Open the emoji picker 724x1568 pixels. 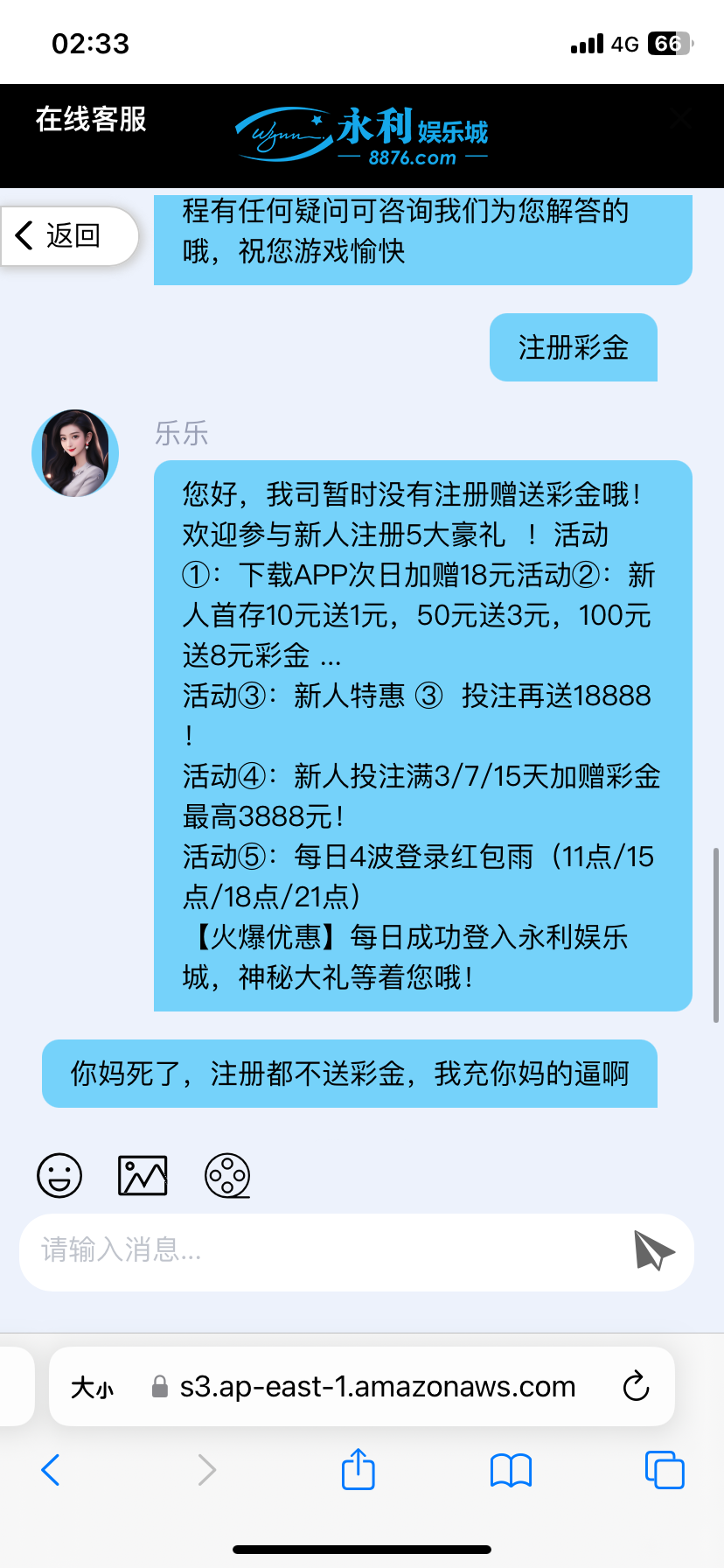[x=59, y=1175]
